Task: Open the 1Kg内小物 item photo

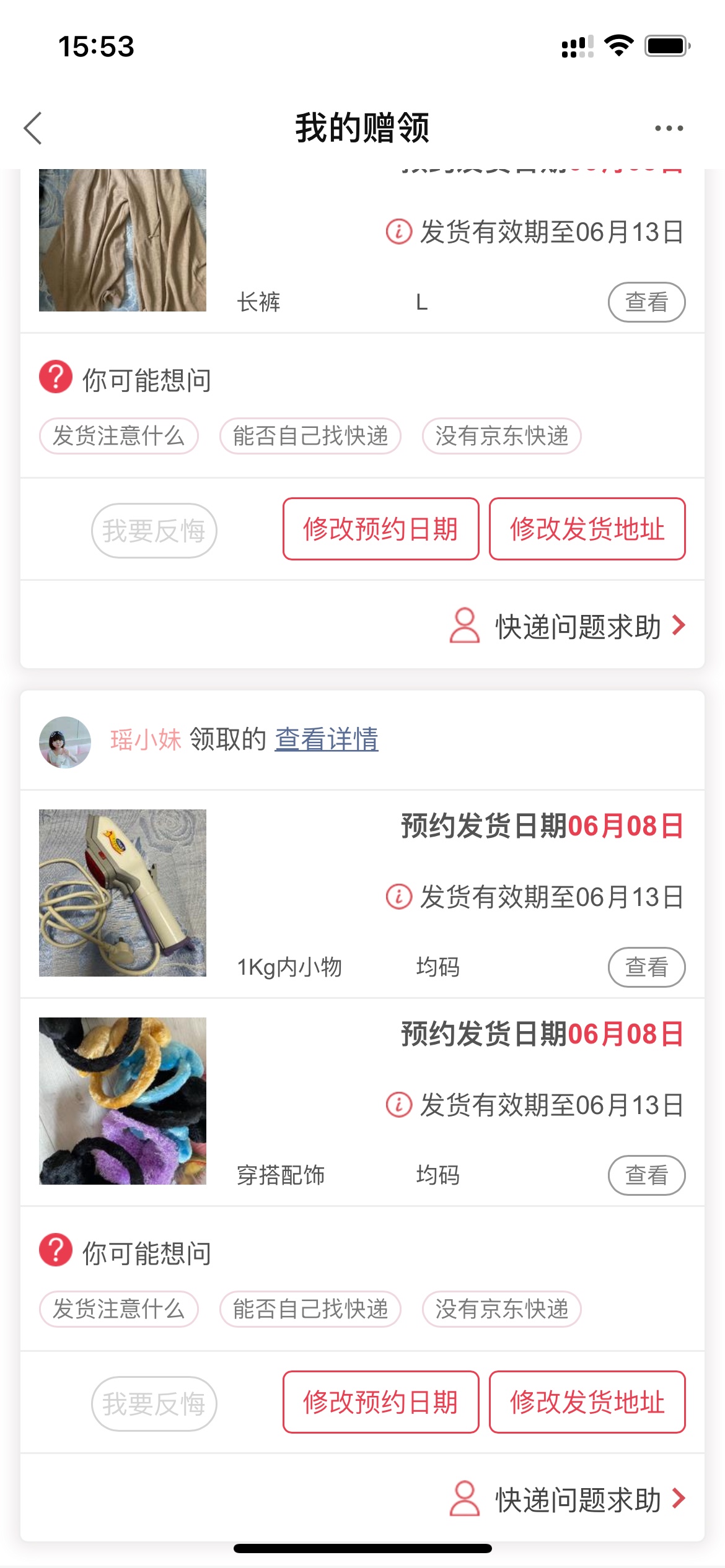Action: point(123,892)
